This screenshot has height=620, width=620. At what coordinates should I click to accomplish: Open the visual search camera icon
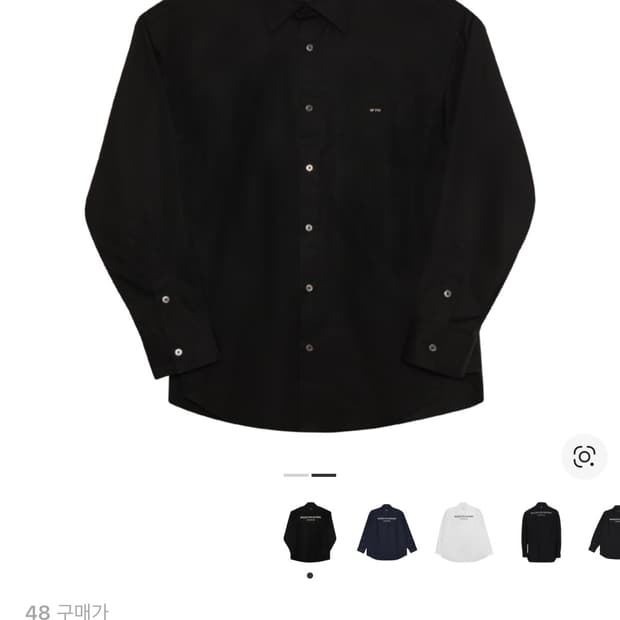pos(584,457)
